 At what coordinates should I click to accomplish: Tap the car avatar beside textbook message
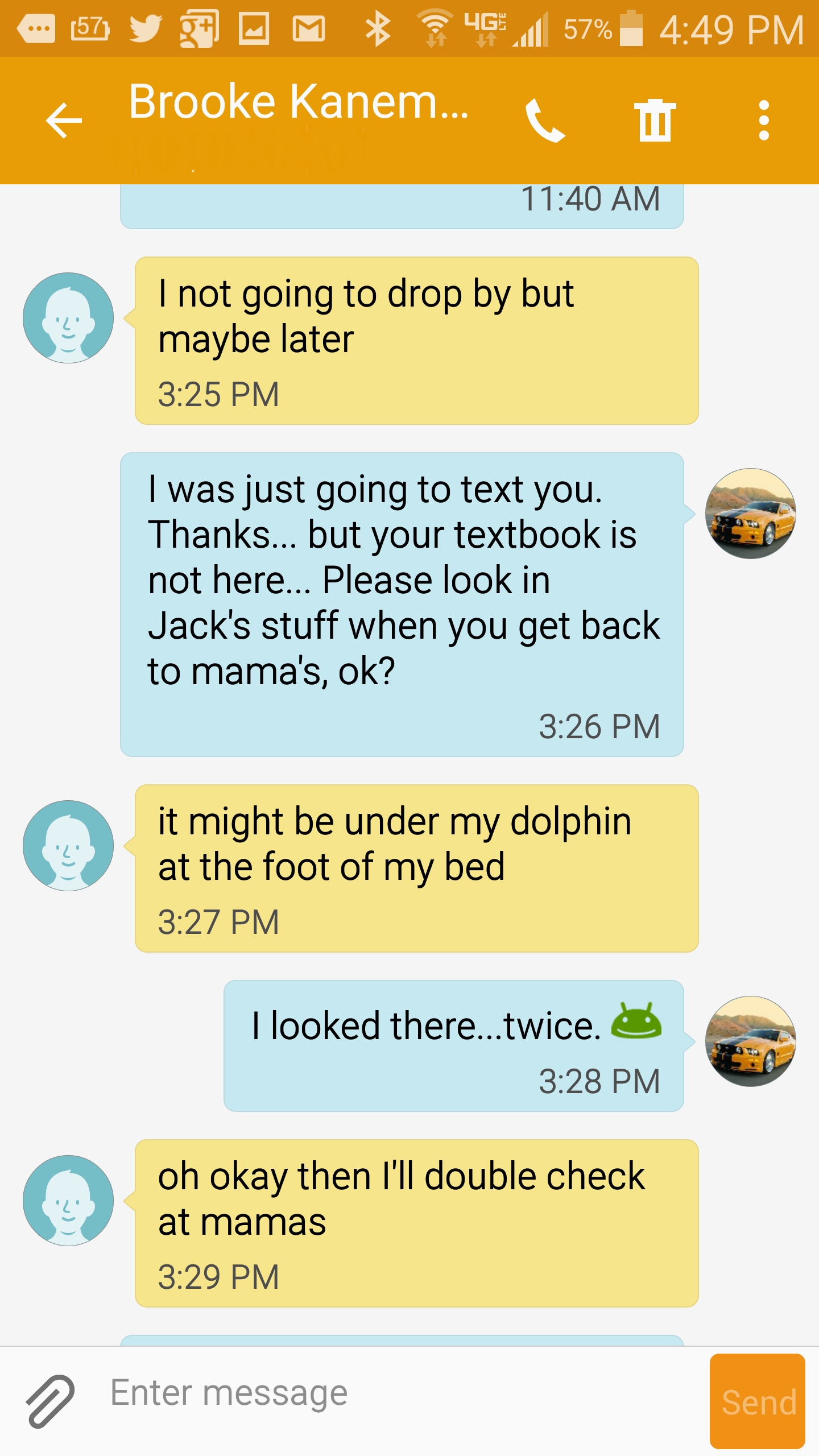pos(750,514)
